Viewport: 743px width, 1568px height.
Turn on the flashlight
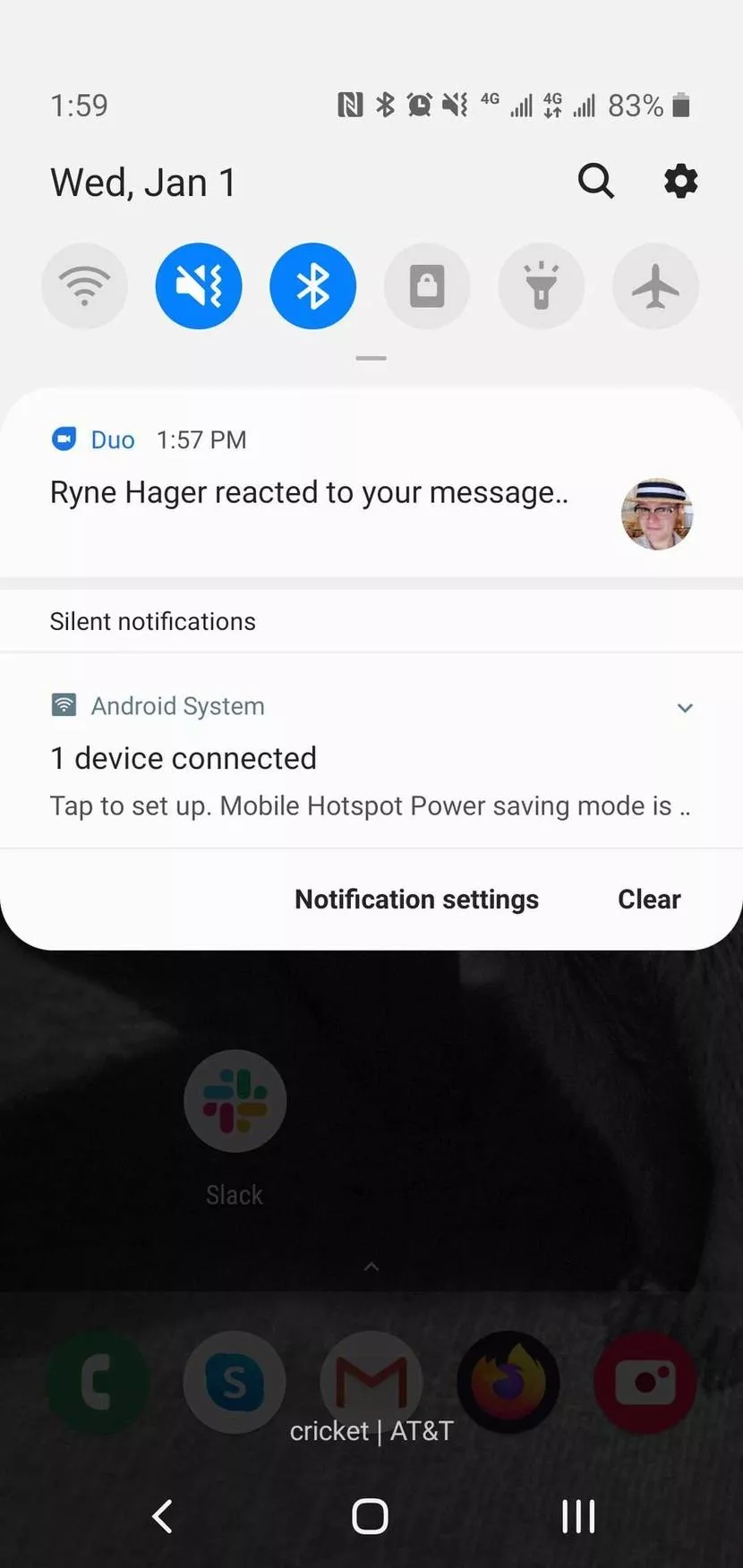coord(541,286)
